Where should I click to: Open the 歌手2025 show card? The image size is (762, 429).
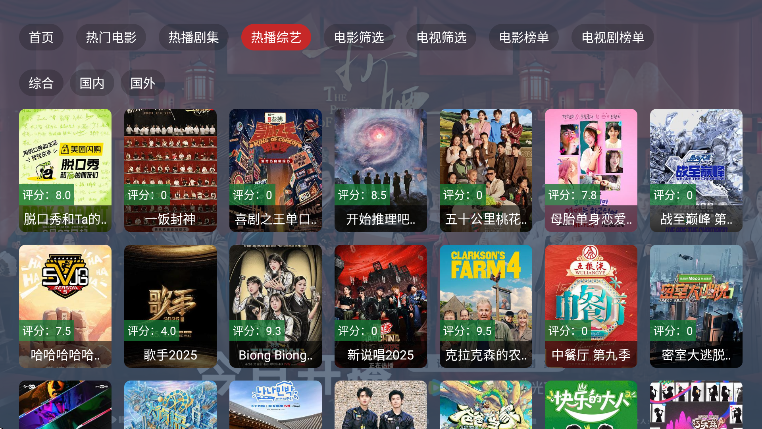170,305
